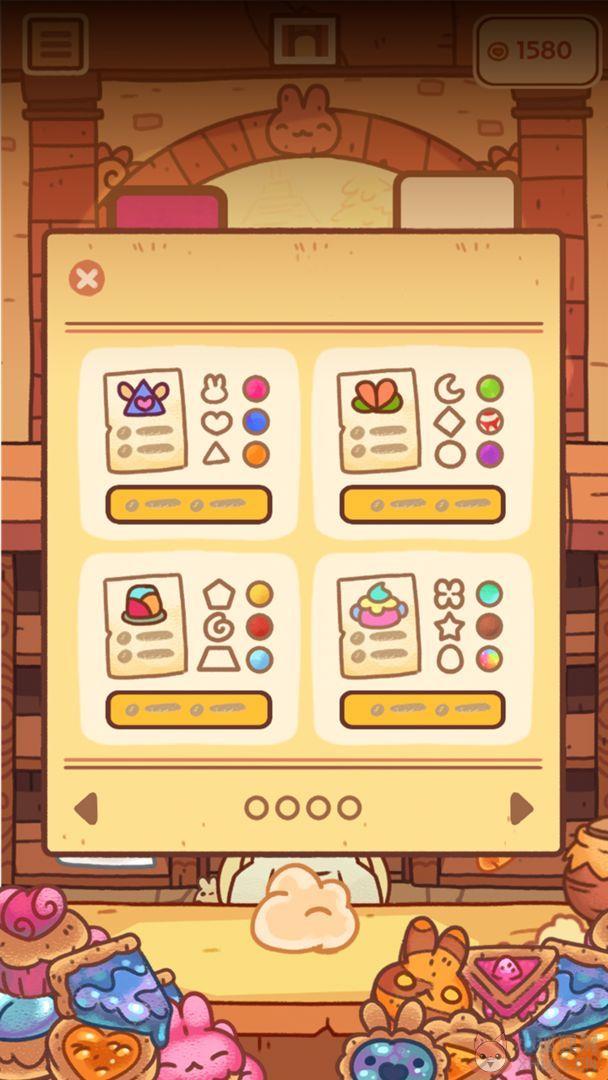Close the recipe dialog

87,278
